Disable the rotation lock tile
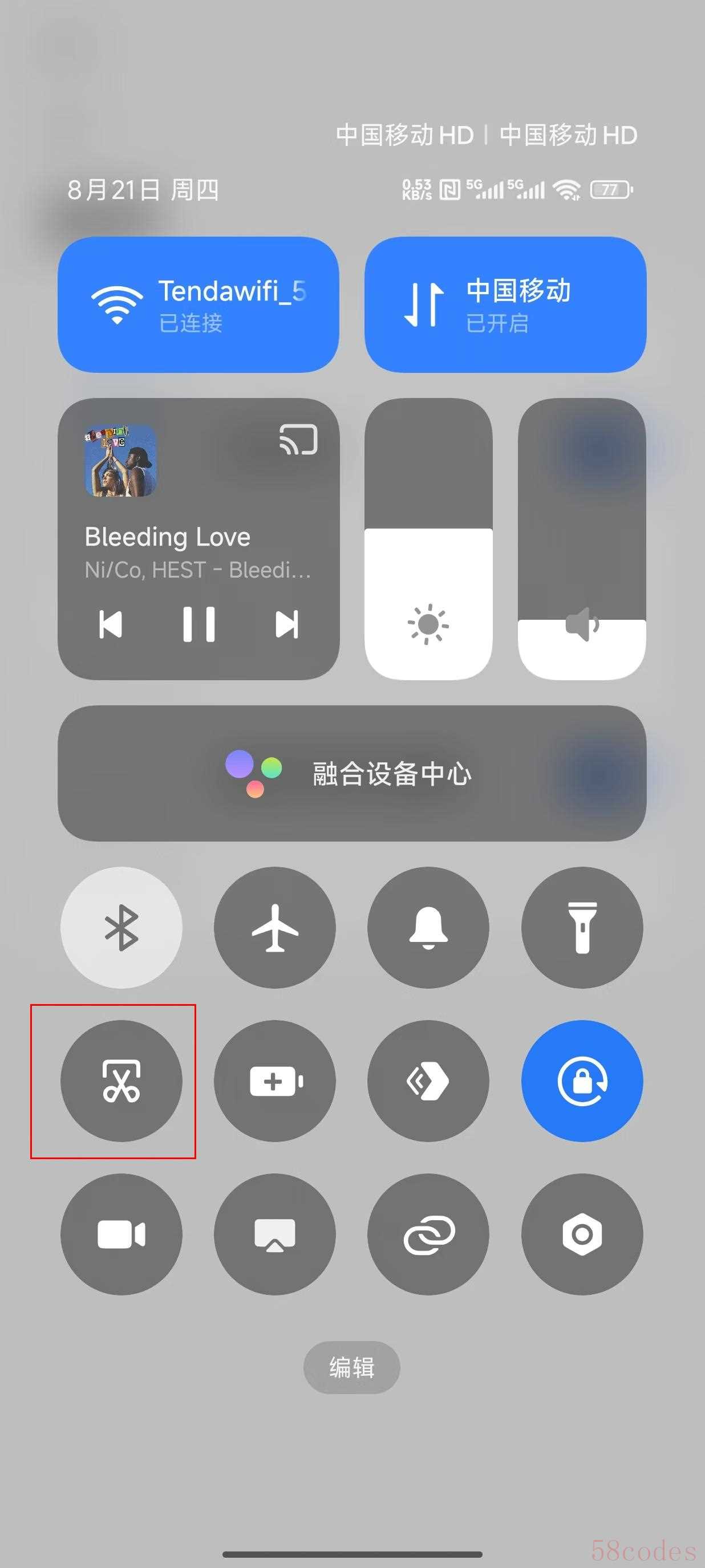 582,1080
